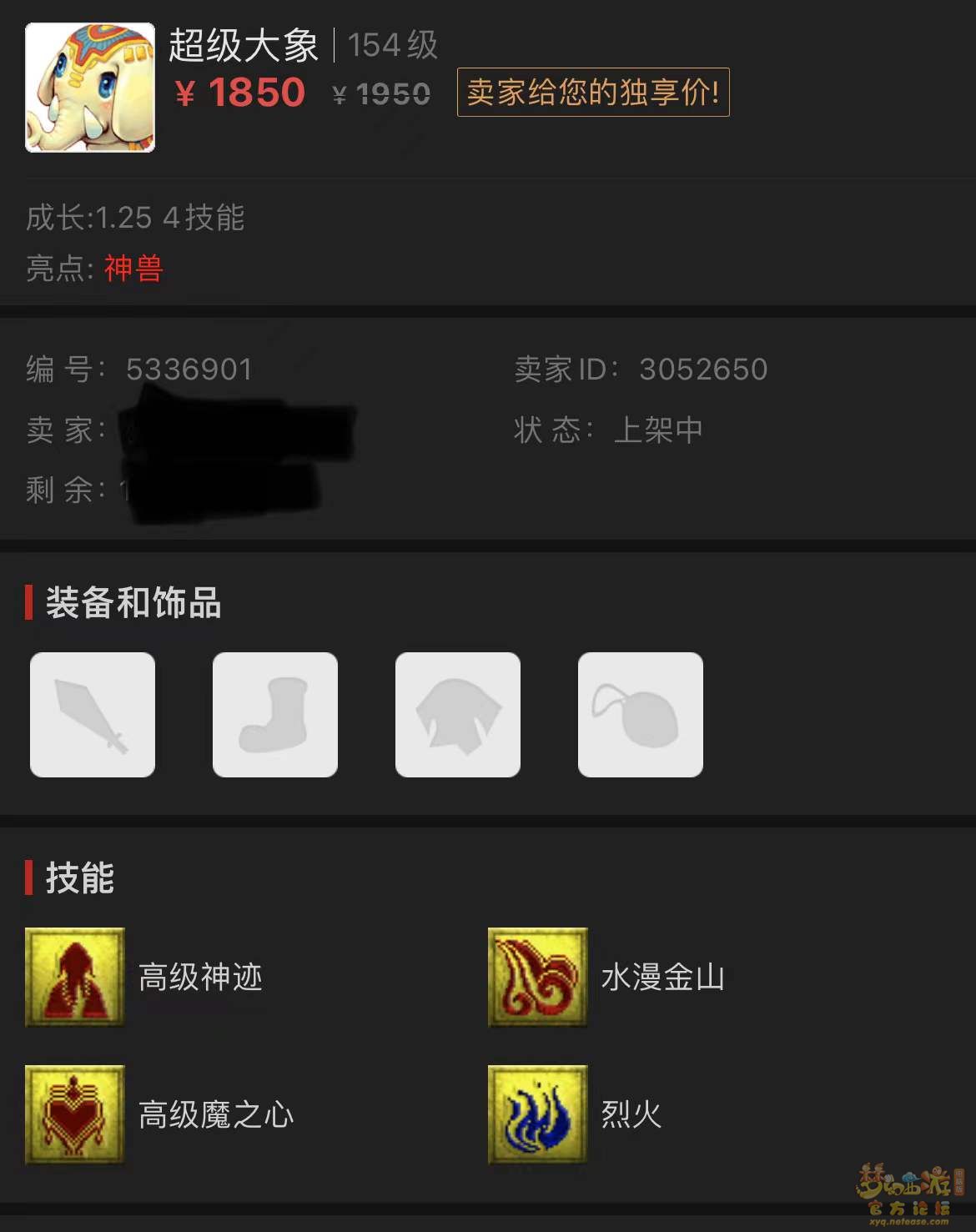View the 水漫金山 skill details
976x1232 pixels.
coord(538,976)
